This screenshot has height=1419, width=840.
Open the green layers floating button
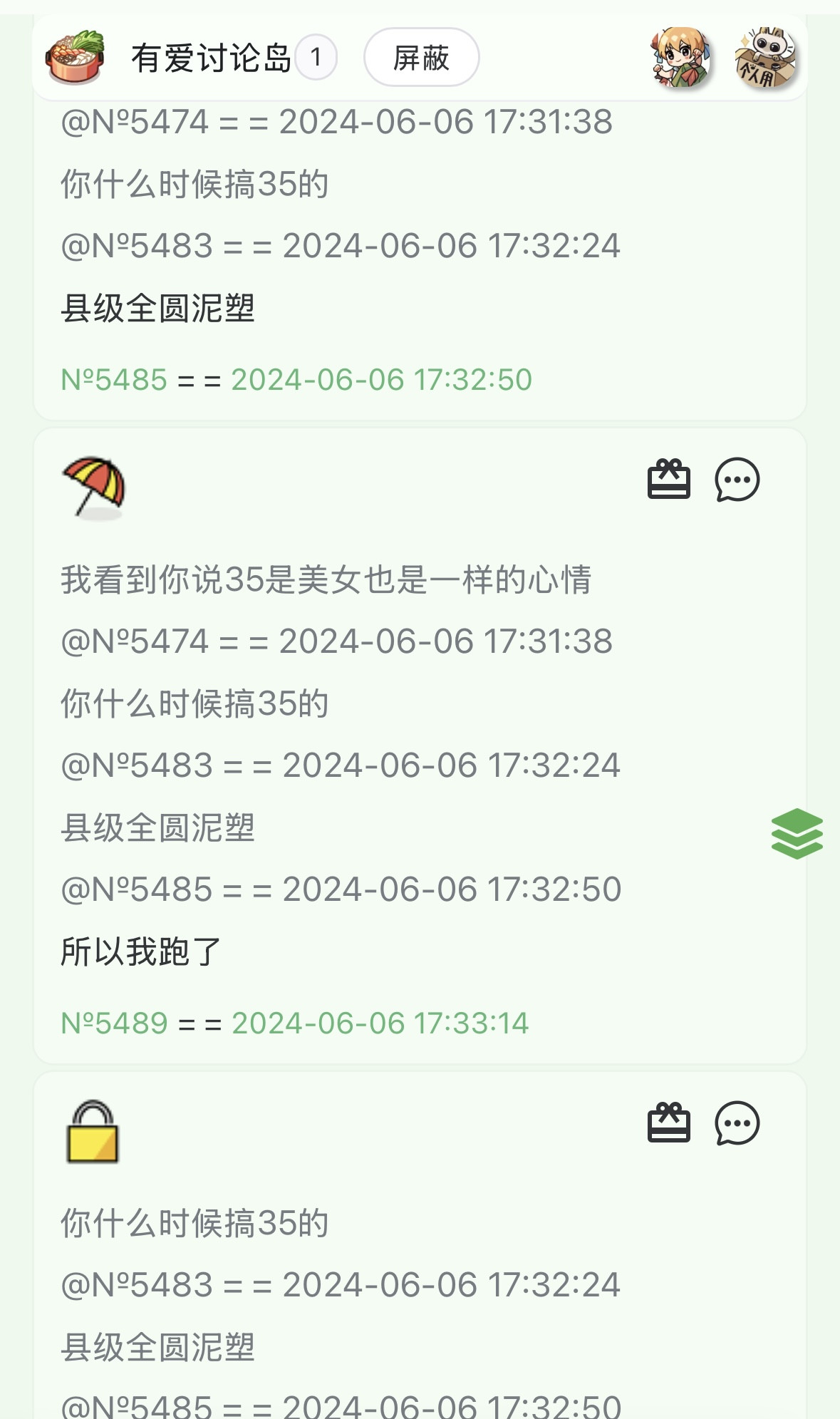797,833
